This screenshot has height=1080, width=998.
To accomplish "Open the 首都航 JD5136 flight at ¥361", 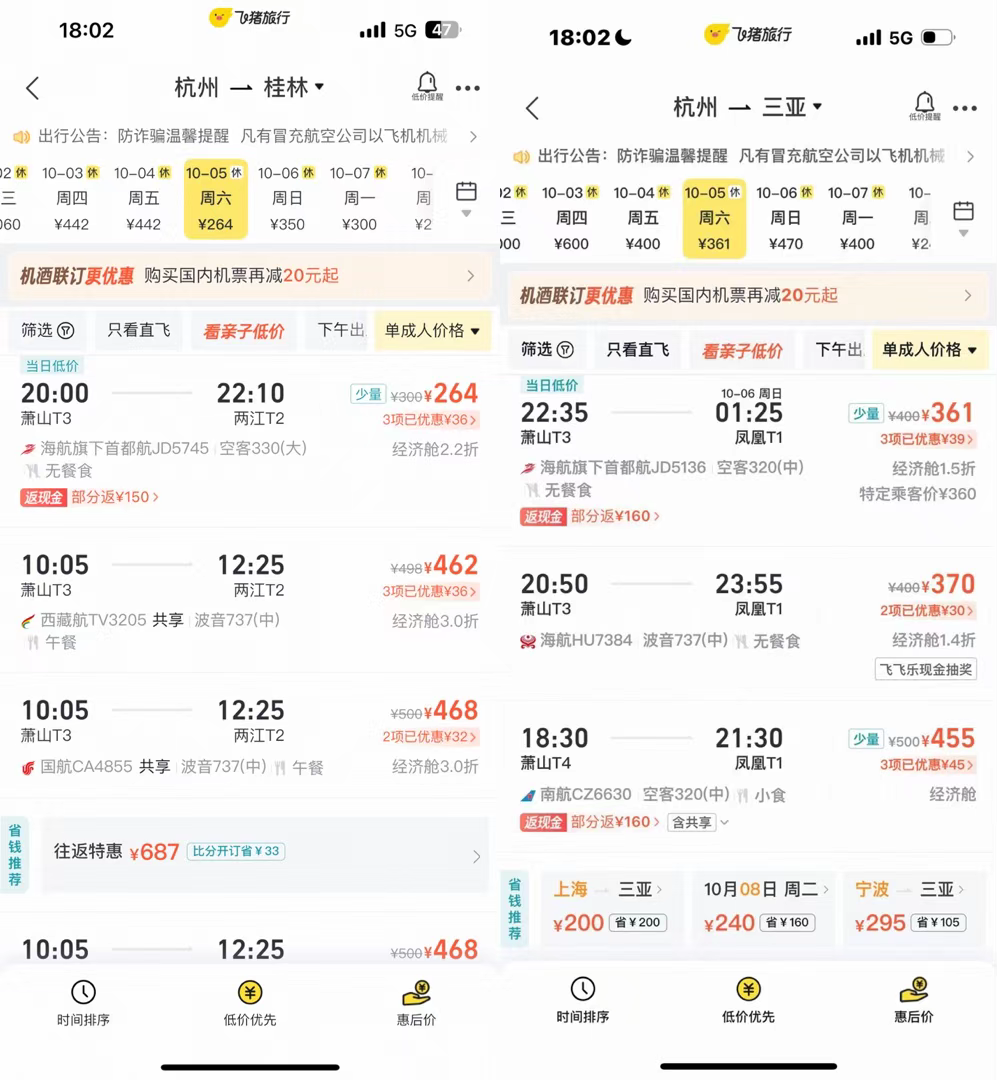I will 748,450.
